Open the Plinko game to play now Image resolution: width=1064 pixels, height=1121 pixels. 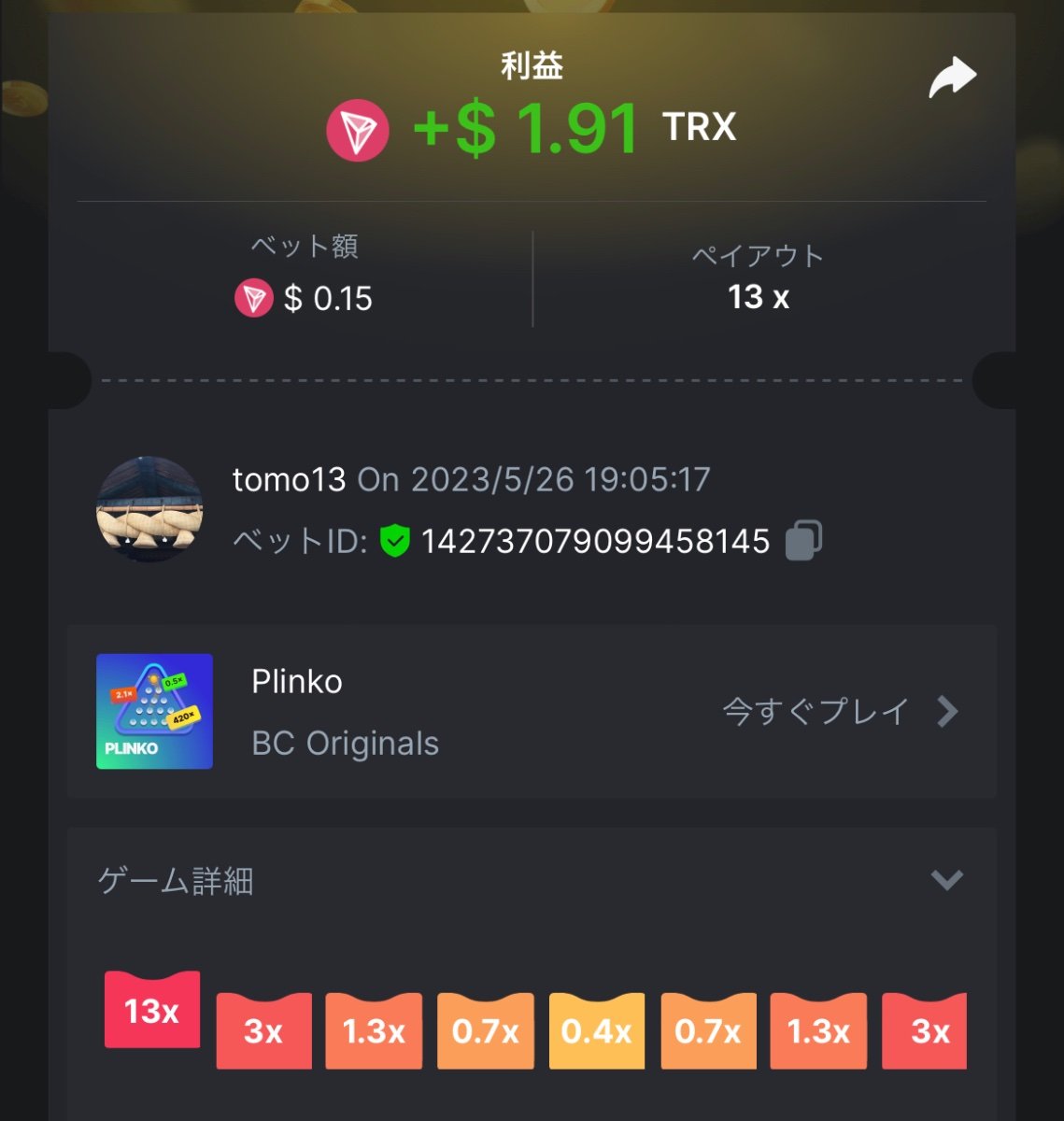[x=839, y=712]
